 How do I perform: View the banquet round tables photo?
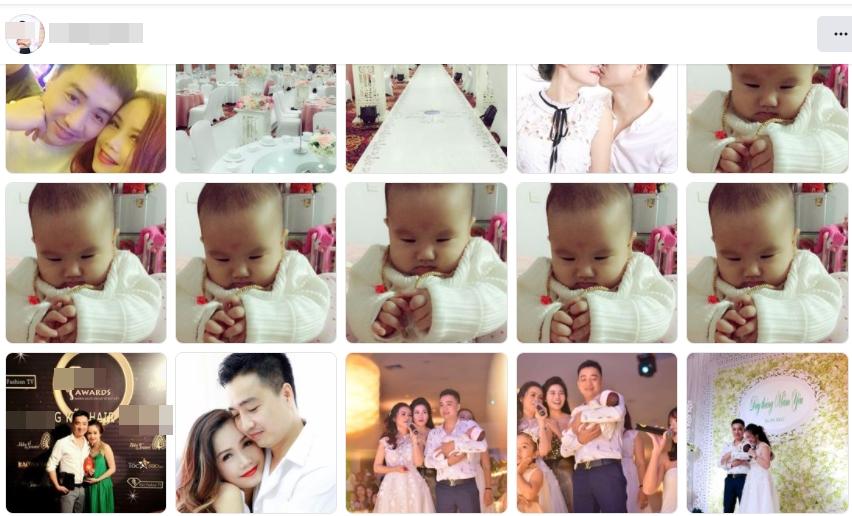[x=256, y=118]
